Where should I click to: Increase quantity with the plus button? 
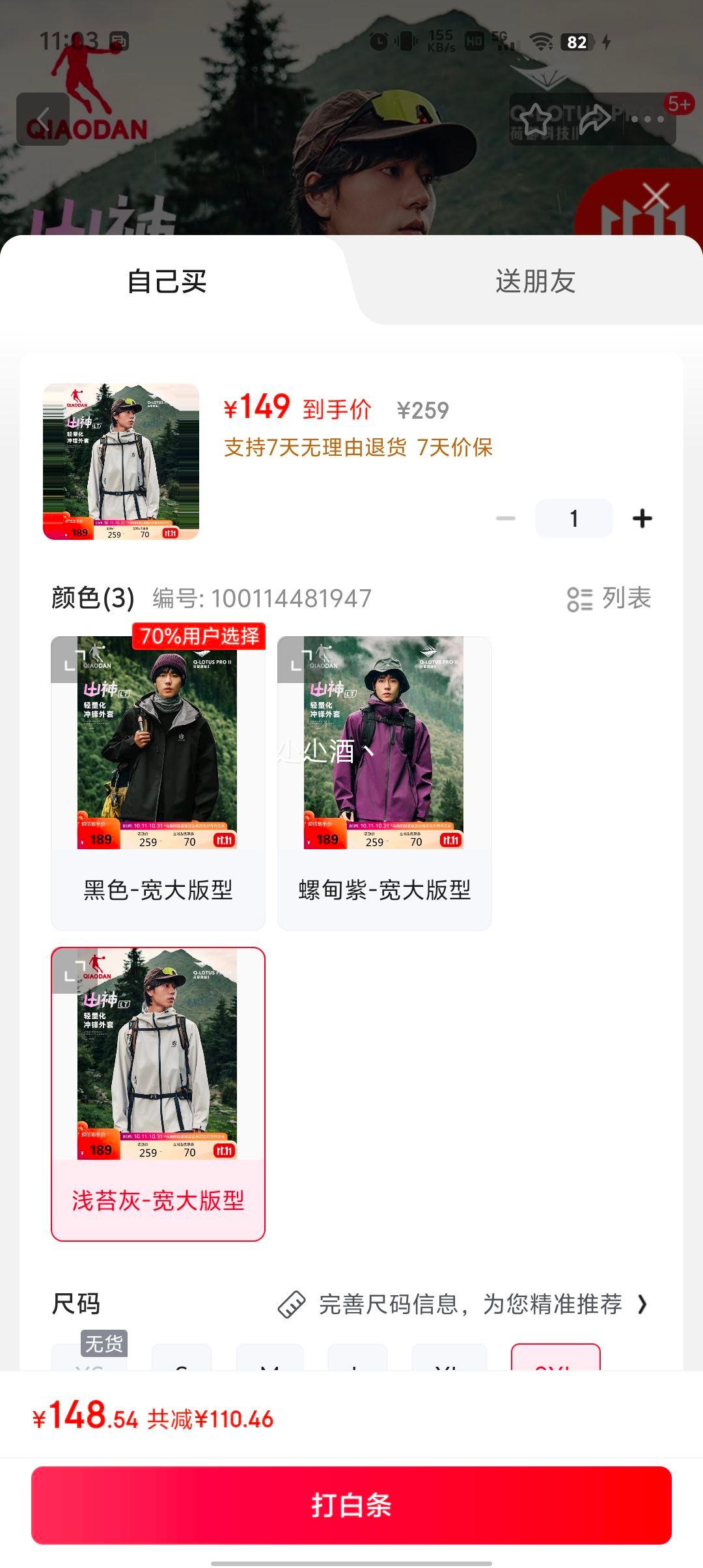(x=642, y=518)
